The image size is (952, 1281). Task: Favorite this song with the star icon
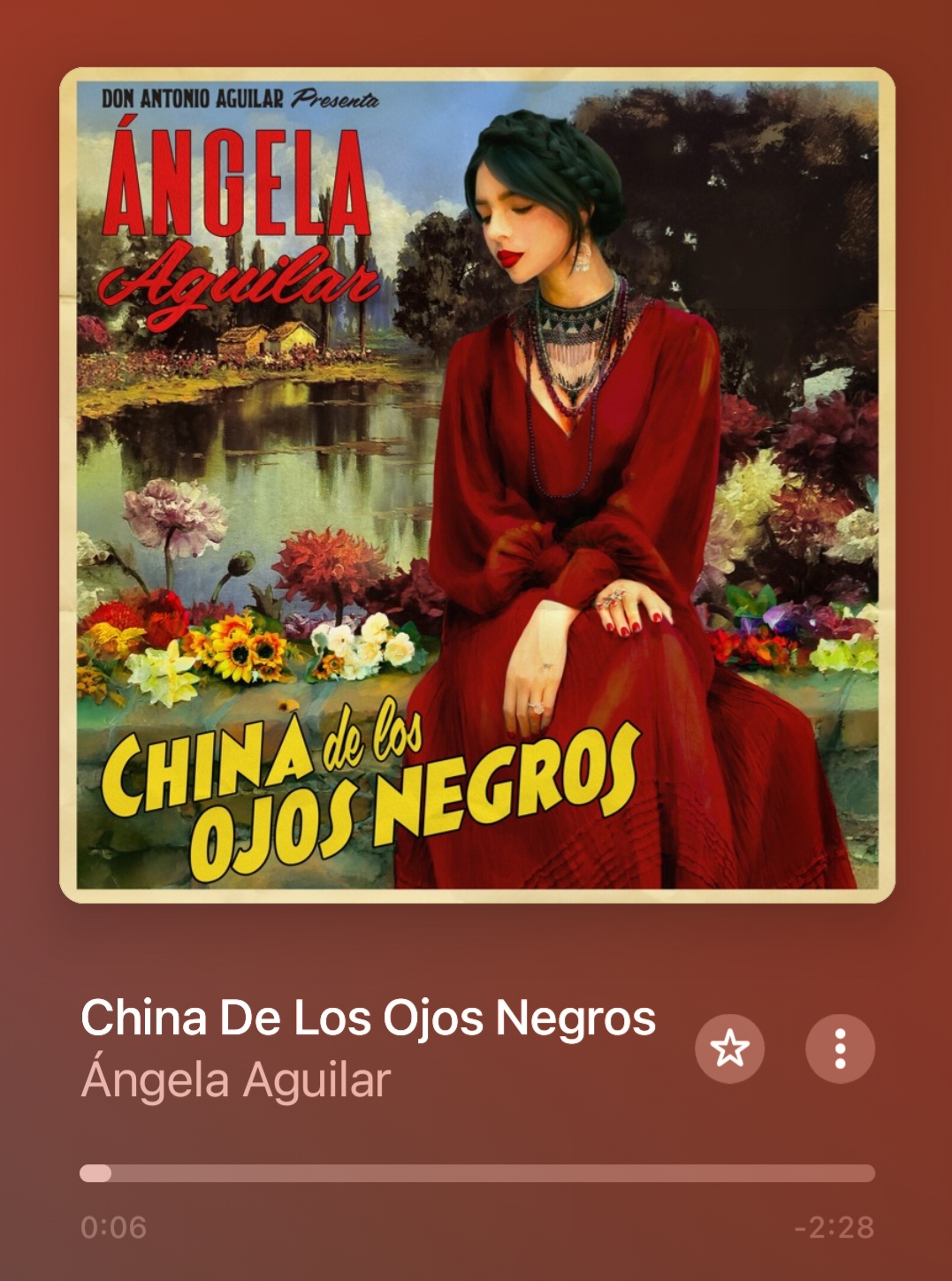coord(729,1048)
